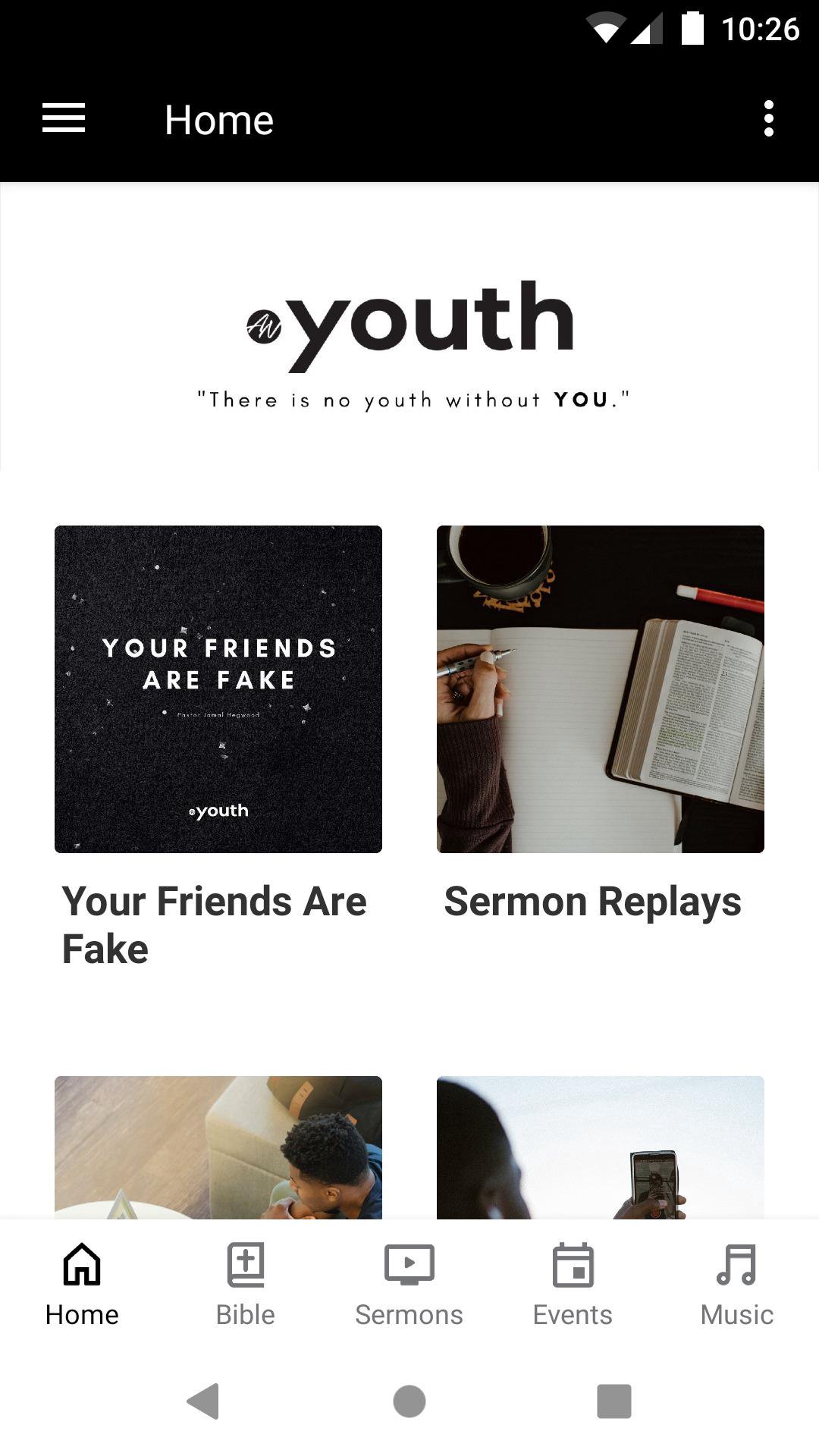Open the hamburger drawer menu

64,118
